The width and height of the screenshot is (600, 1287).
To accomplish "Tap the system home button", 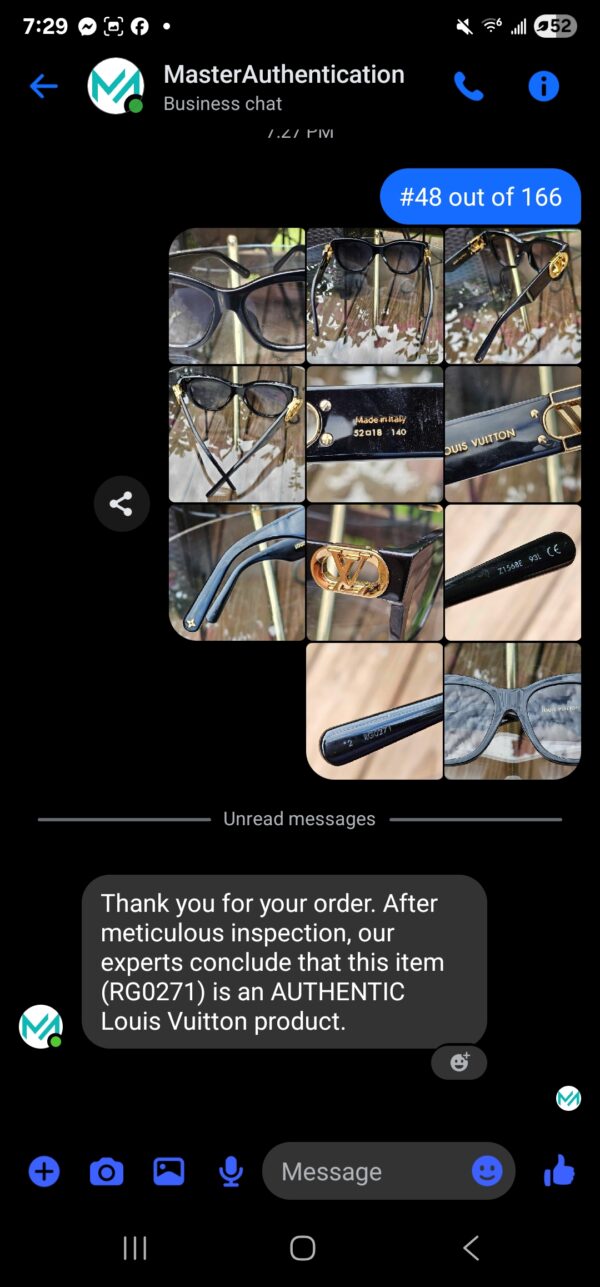I will [302, 1247].
